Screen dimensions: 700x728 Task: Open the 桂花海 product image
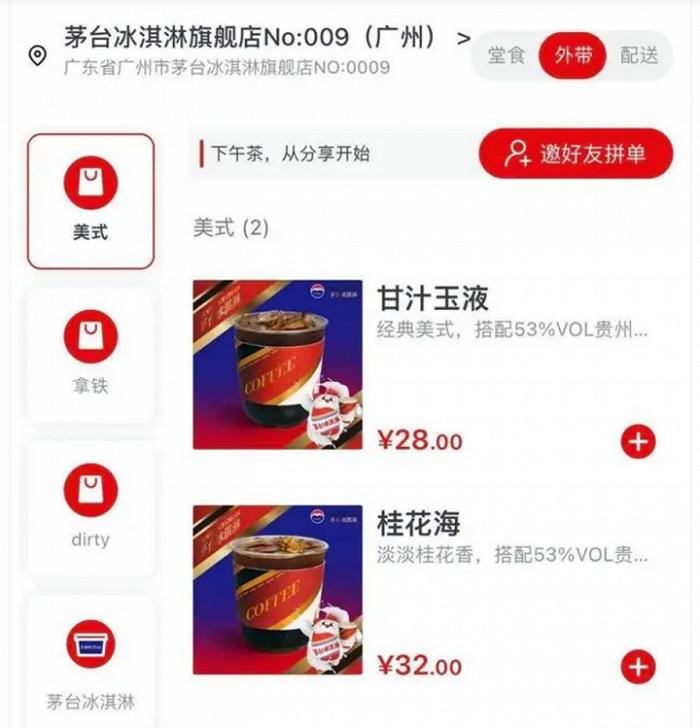coord(278,590)
